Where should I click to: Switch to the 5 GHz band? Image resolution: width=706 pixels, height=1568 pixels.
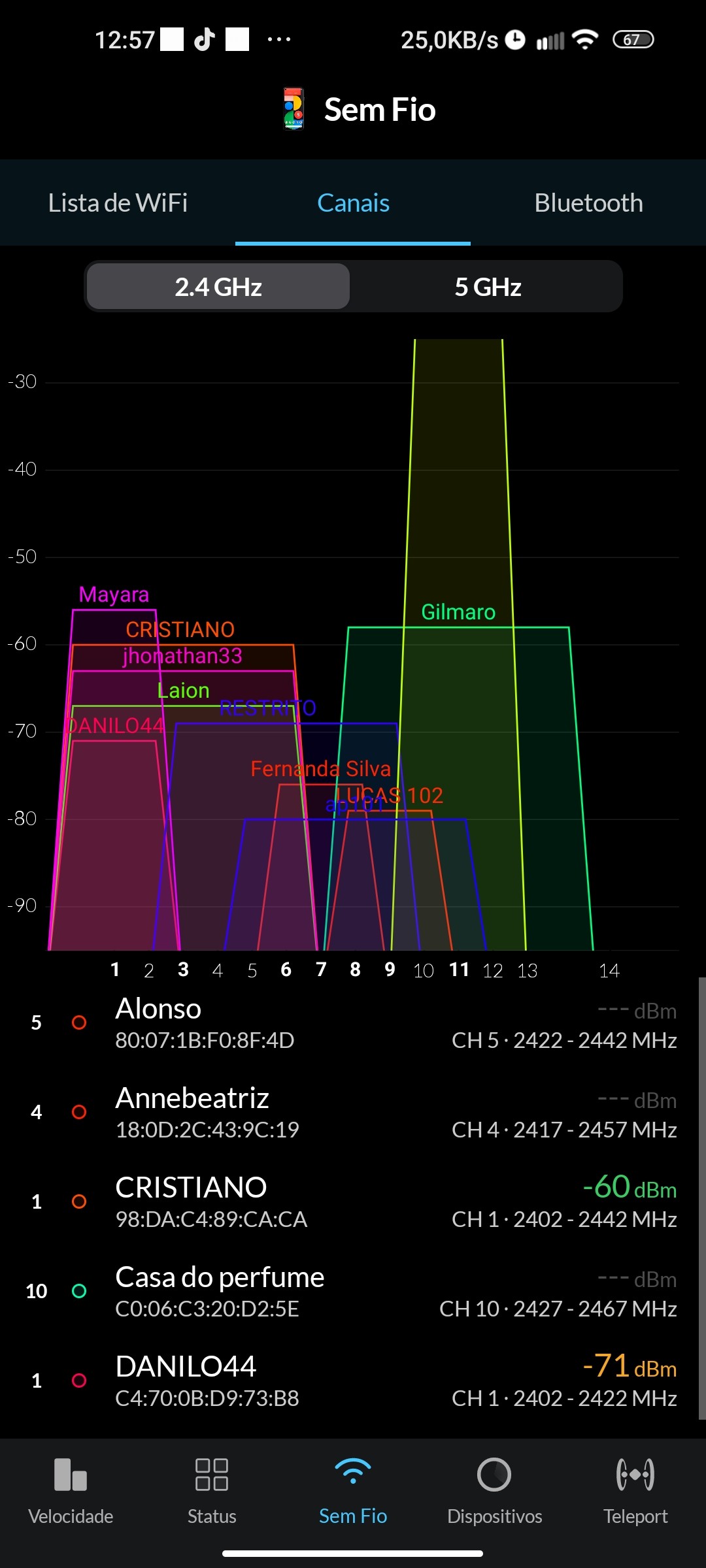pos(488,287)
